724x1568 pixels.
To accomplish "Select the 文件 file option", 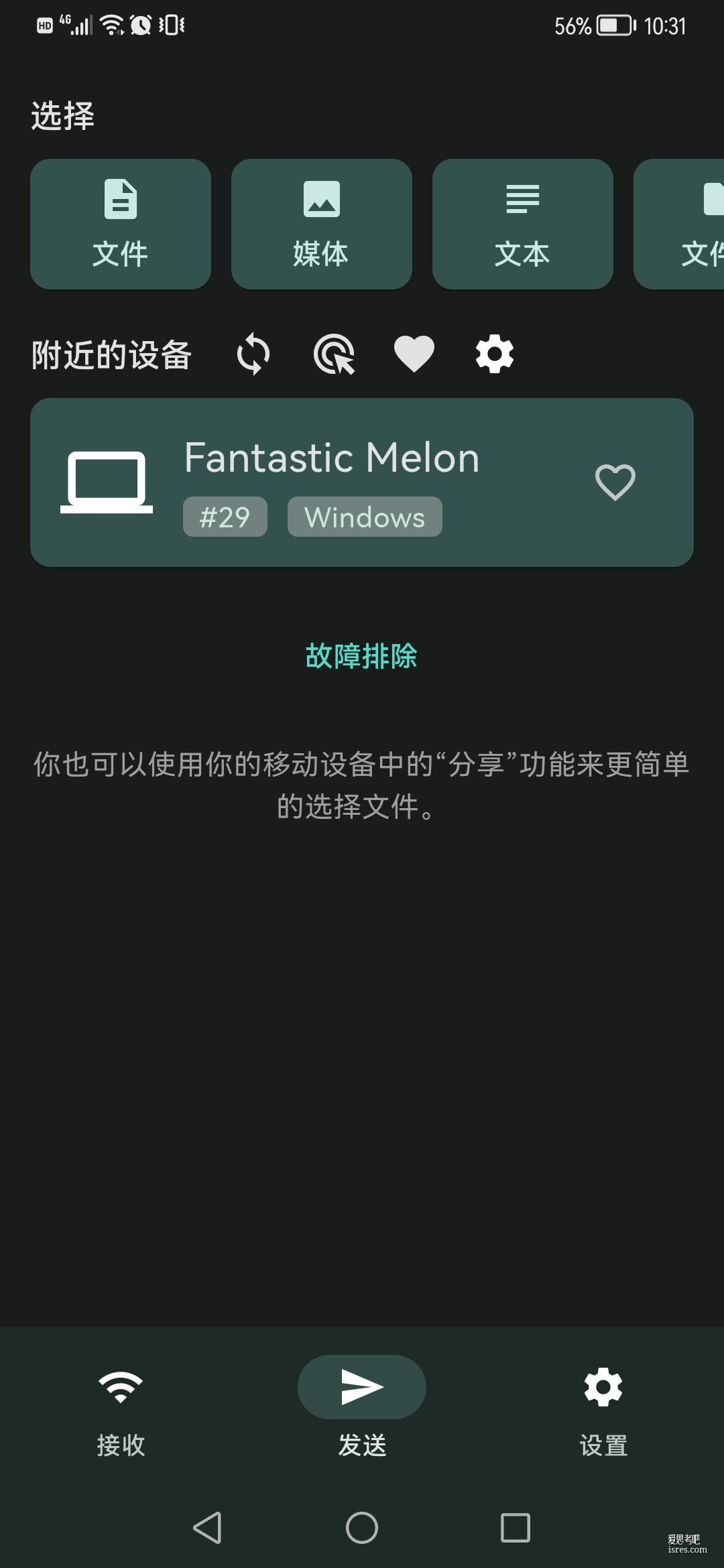I will point(121,224).
